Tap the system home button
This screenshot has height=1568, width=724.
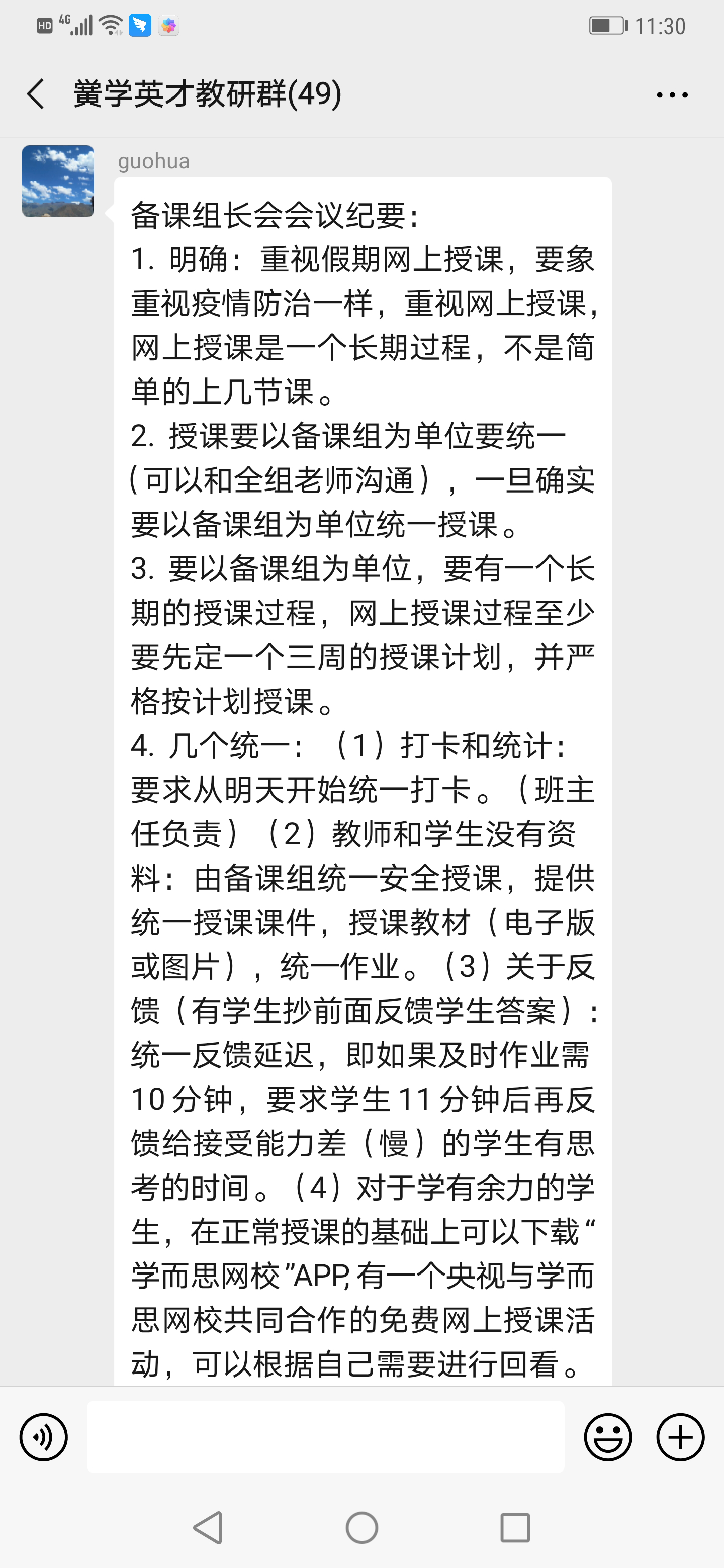(x=361, y=1527)
